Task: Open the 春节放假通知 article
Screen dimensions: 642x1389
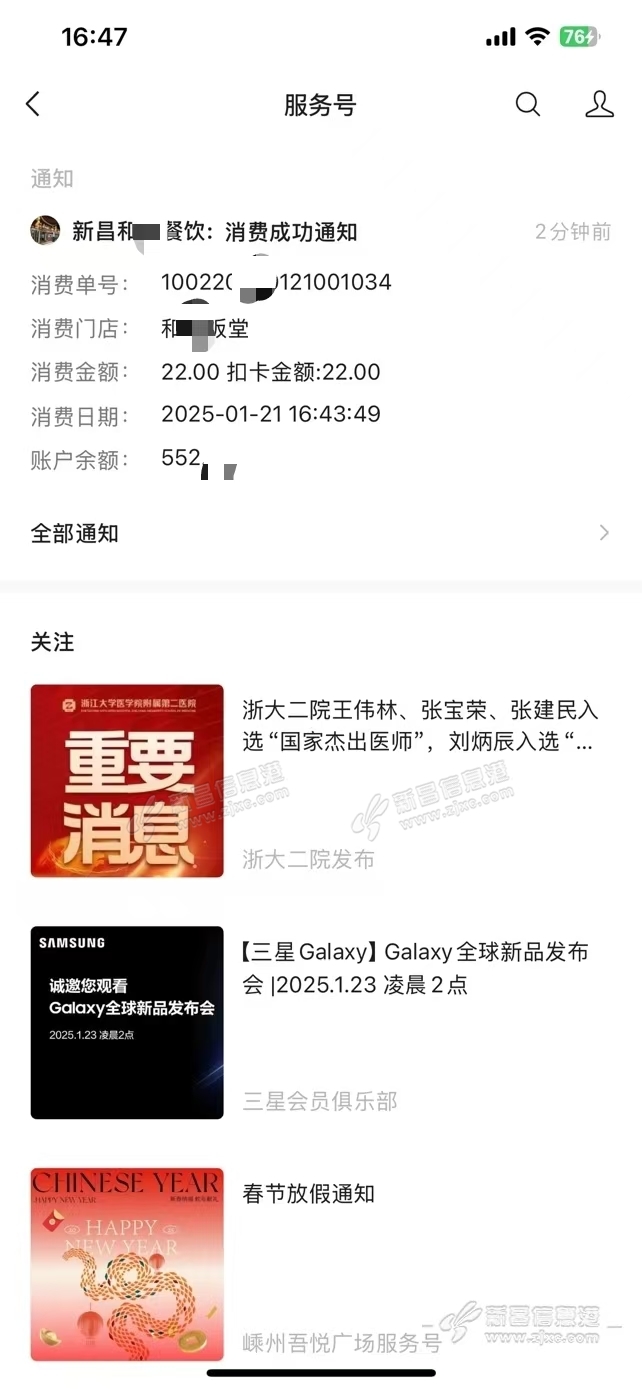Action: click(x=321, y=1264)
